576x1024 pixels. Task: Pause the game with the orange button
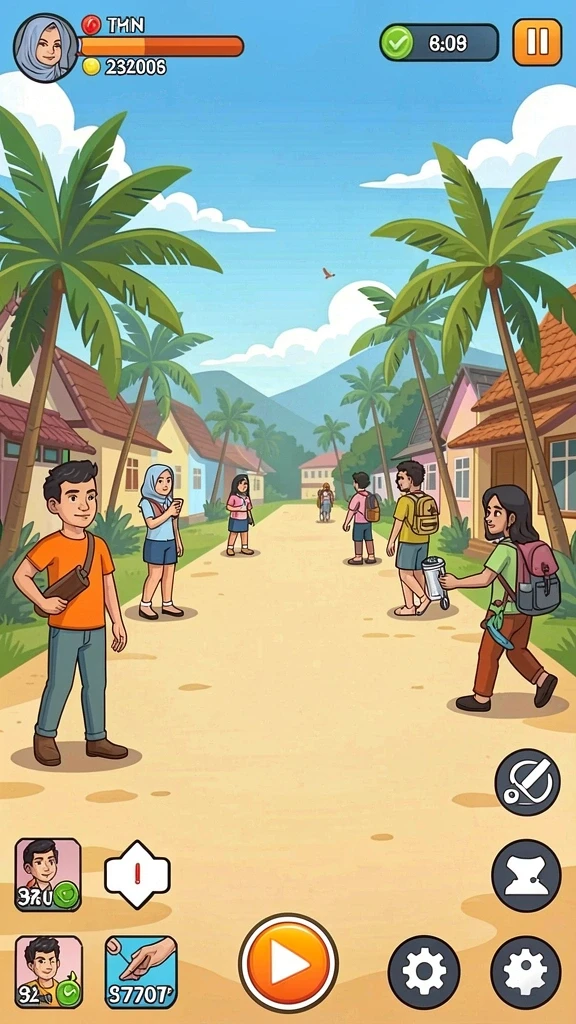[x=537, y=42]
